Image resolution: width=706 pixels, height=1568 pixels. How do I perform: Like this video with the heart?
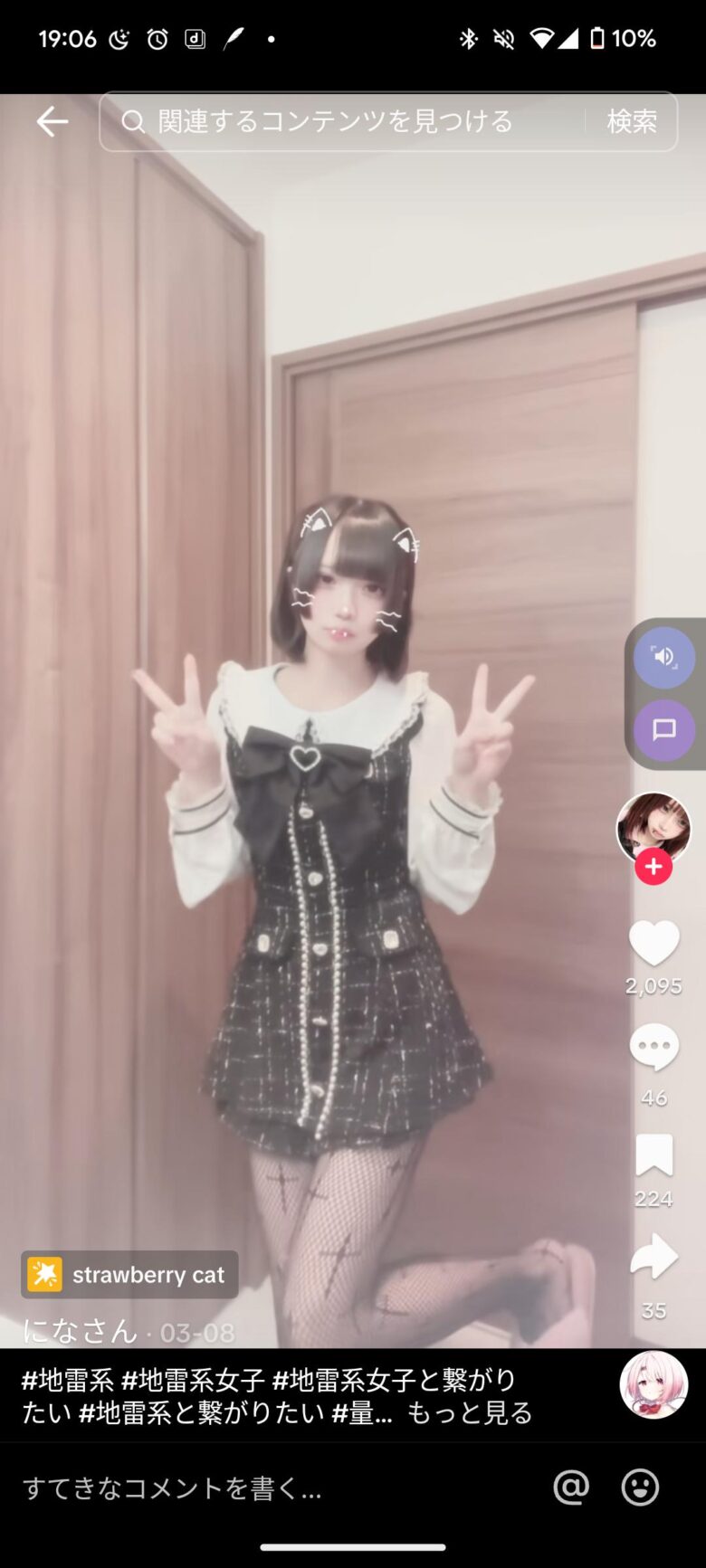(654, 944)
